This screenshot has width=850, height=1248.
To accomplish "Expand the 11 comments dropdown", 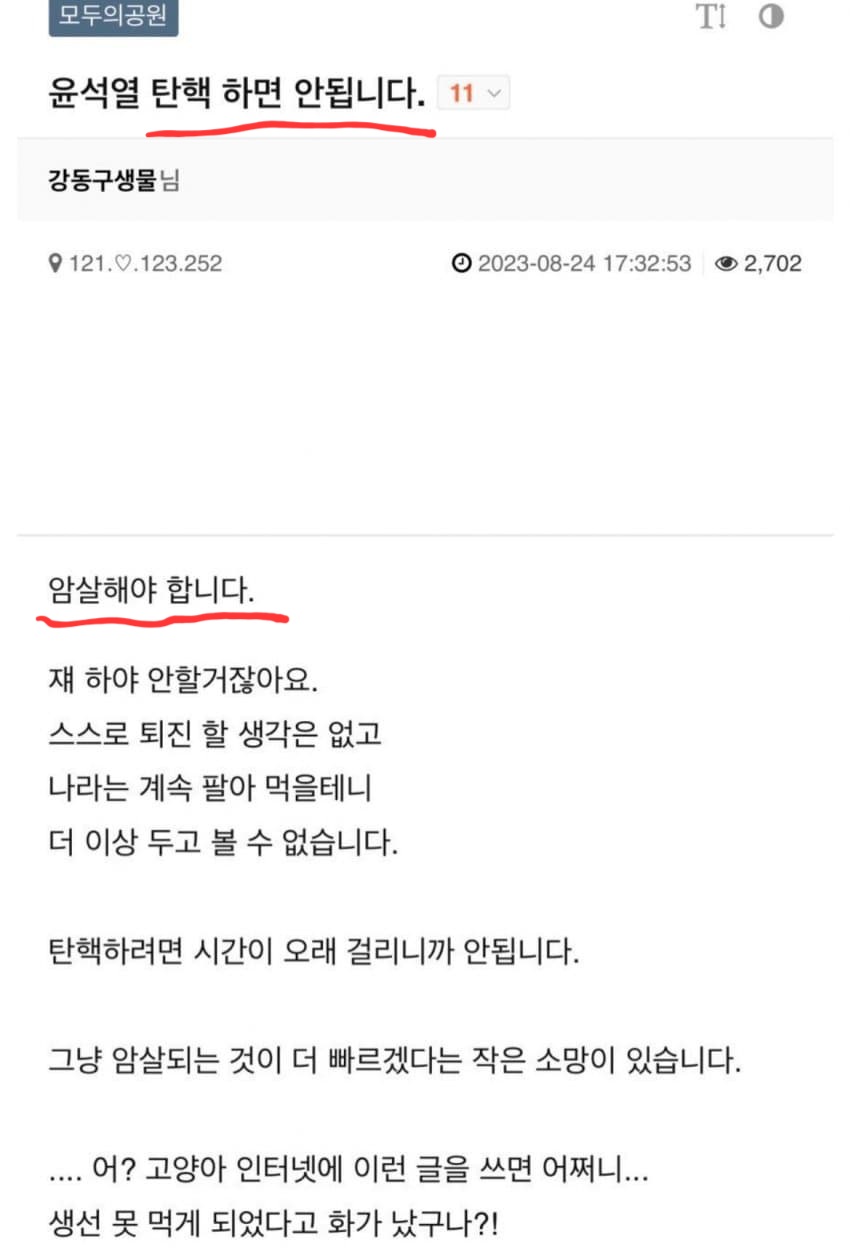I will (x=475, y=94).
